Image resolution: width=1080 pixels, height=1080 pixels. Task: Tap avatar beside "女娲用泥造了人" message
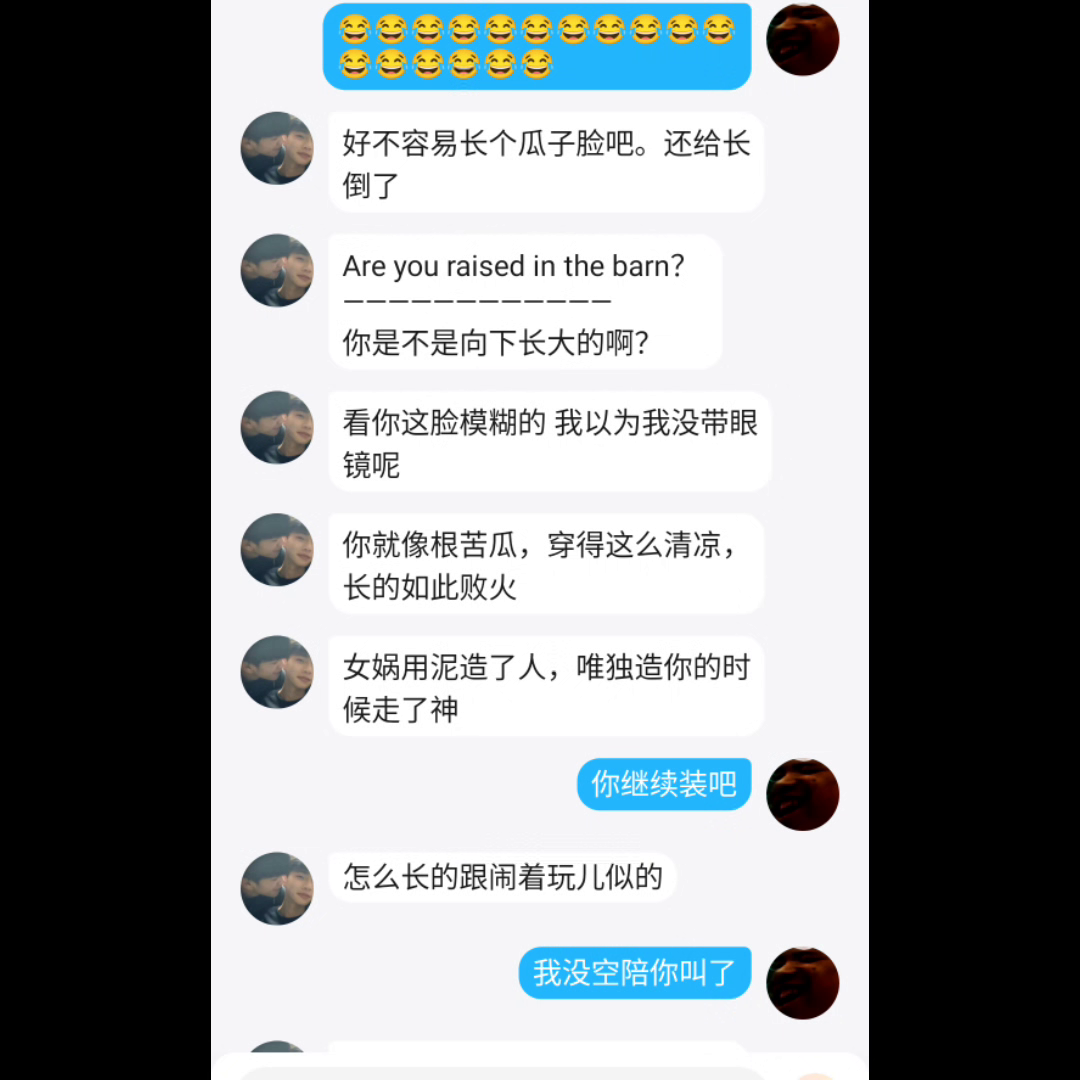[277, 672]
